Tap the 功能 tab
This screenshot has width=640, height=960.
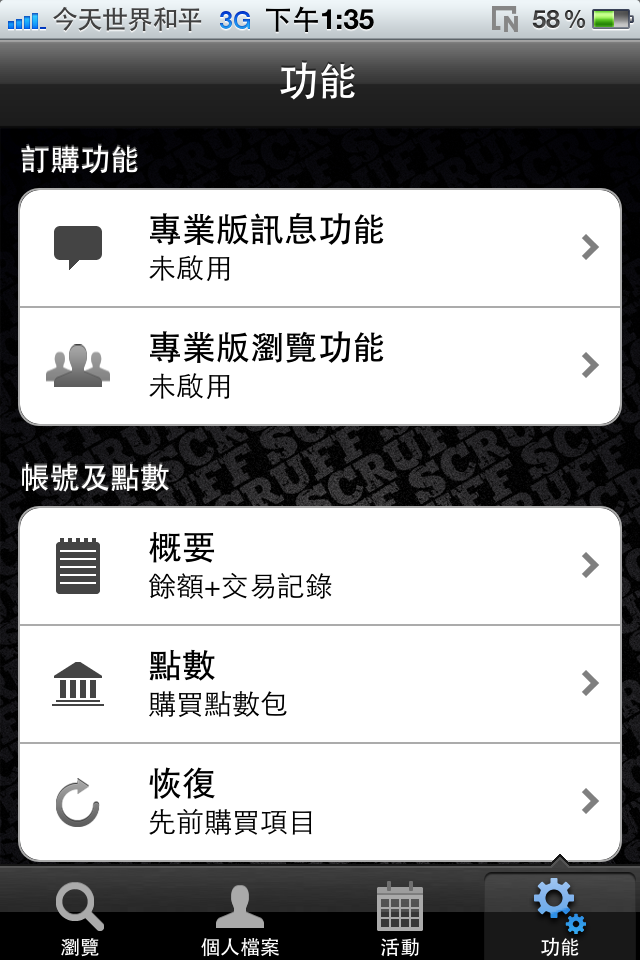560,916
